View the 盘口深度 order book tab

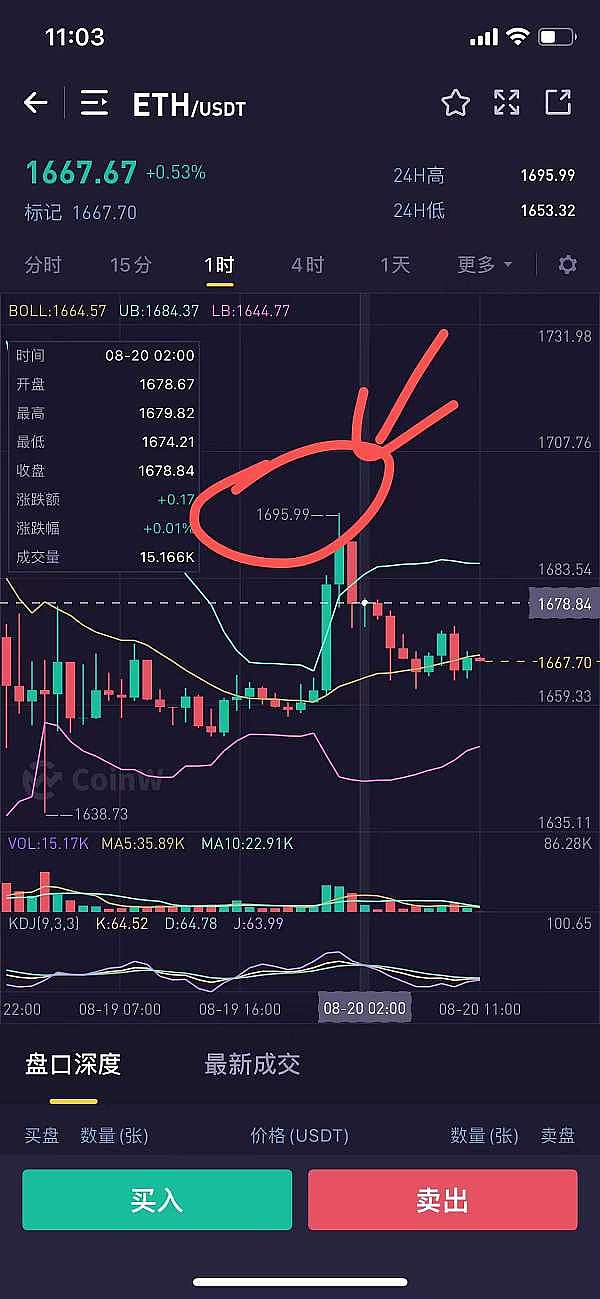click(x=73, y=1064)
